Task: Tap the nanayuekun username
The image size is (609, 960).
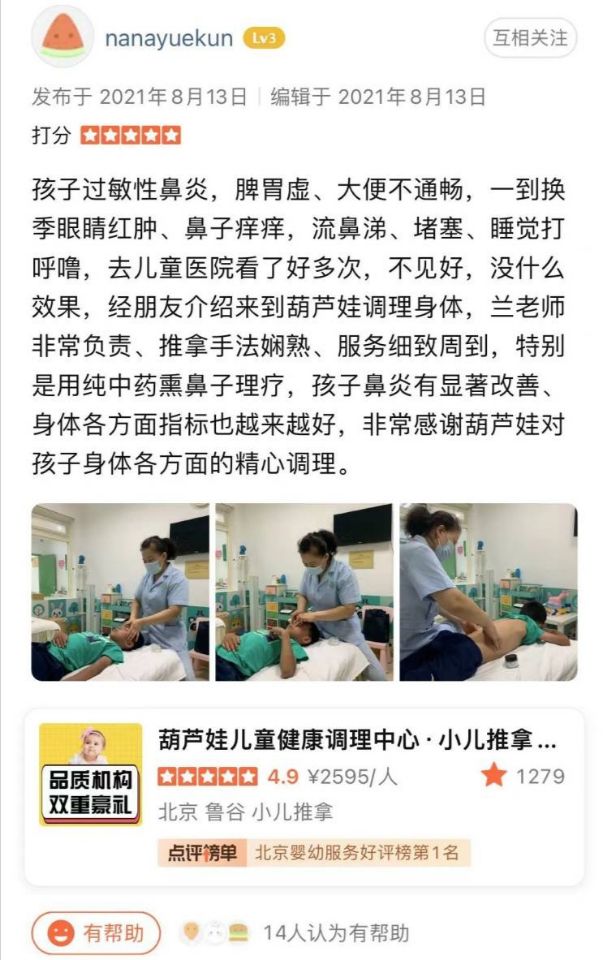Action: 169,39
